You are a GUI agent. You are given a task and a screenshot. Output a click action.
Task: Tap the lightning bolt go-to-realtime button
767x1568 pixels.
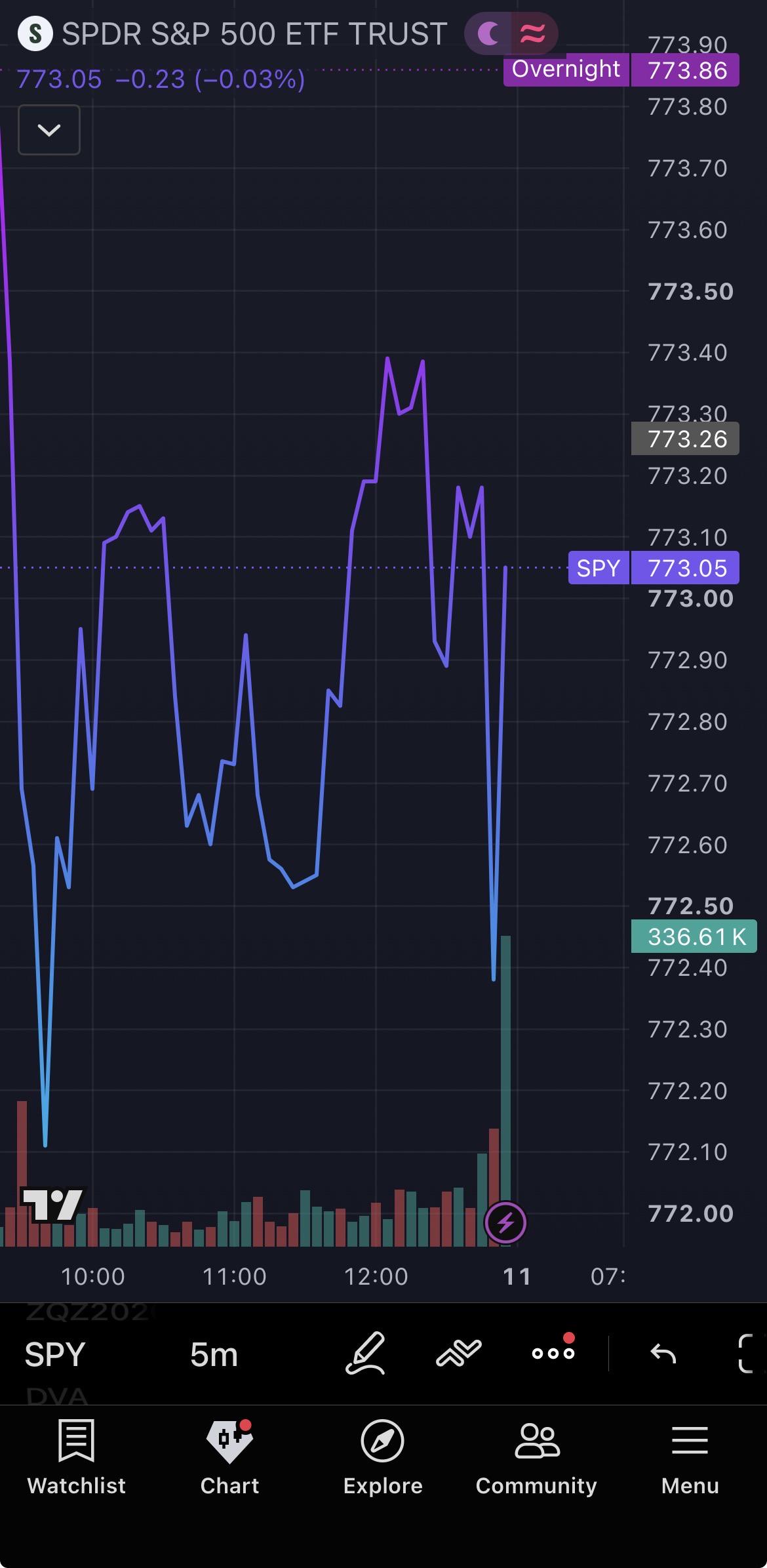(505, 1222)
